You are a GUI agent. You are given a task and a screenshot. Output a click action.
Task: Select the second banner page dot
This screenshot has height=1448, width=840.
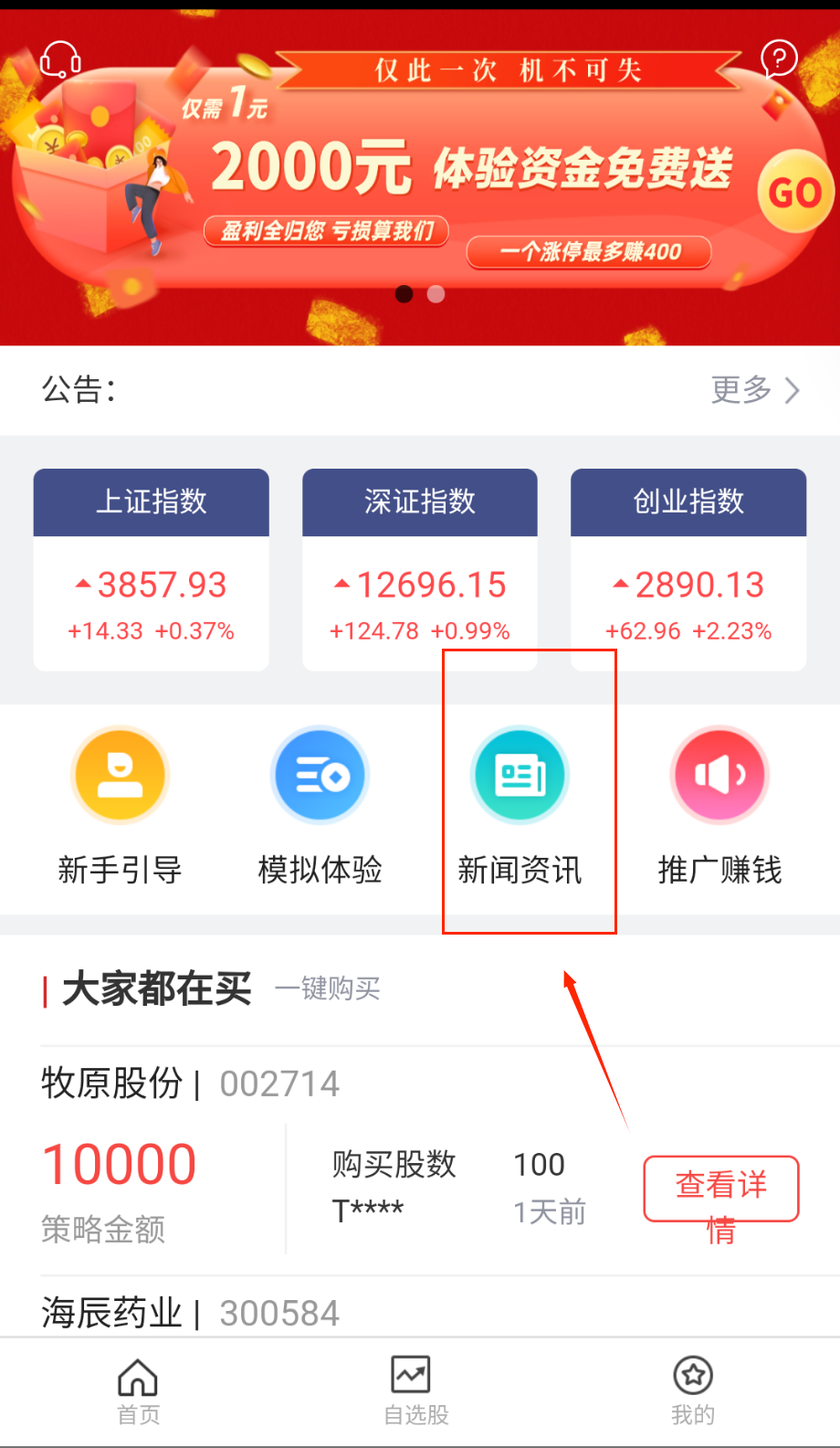[x=436, y=294]
